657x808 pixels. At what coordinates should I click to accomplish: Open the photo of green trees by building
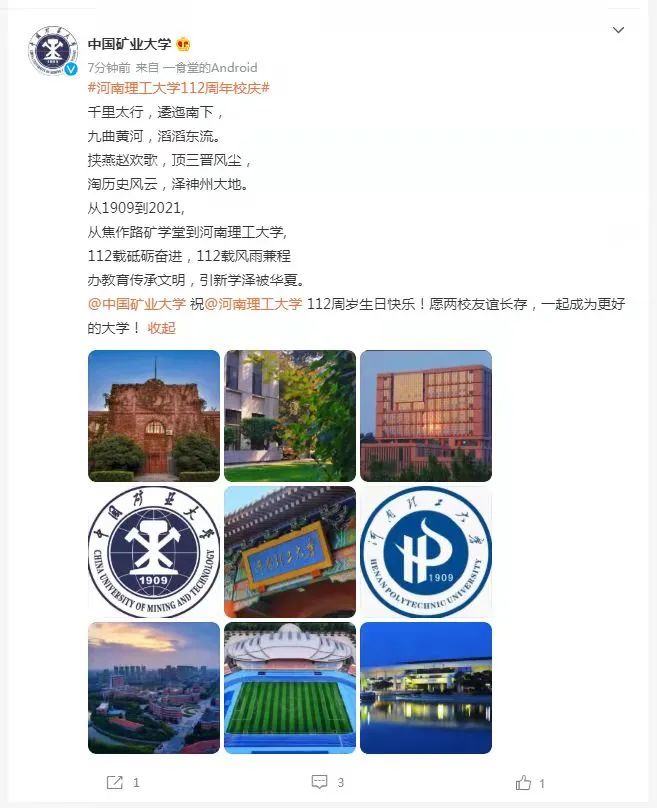click(290, 415)
